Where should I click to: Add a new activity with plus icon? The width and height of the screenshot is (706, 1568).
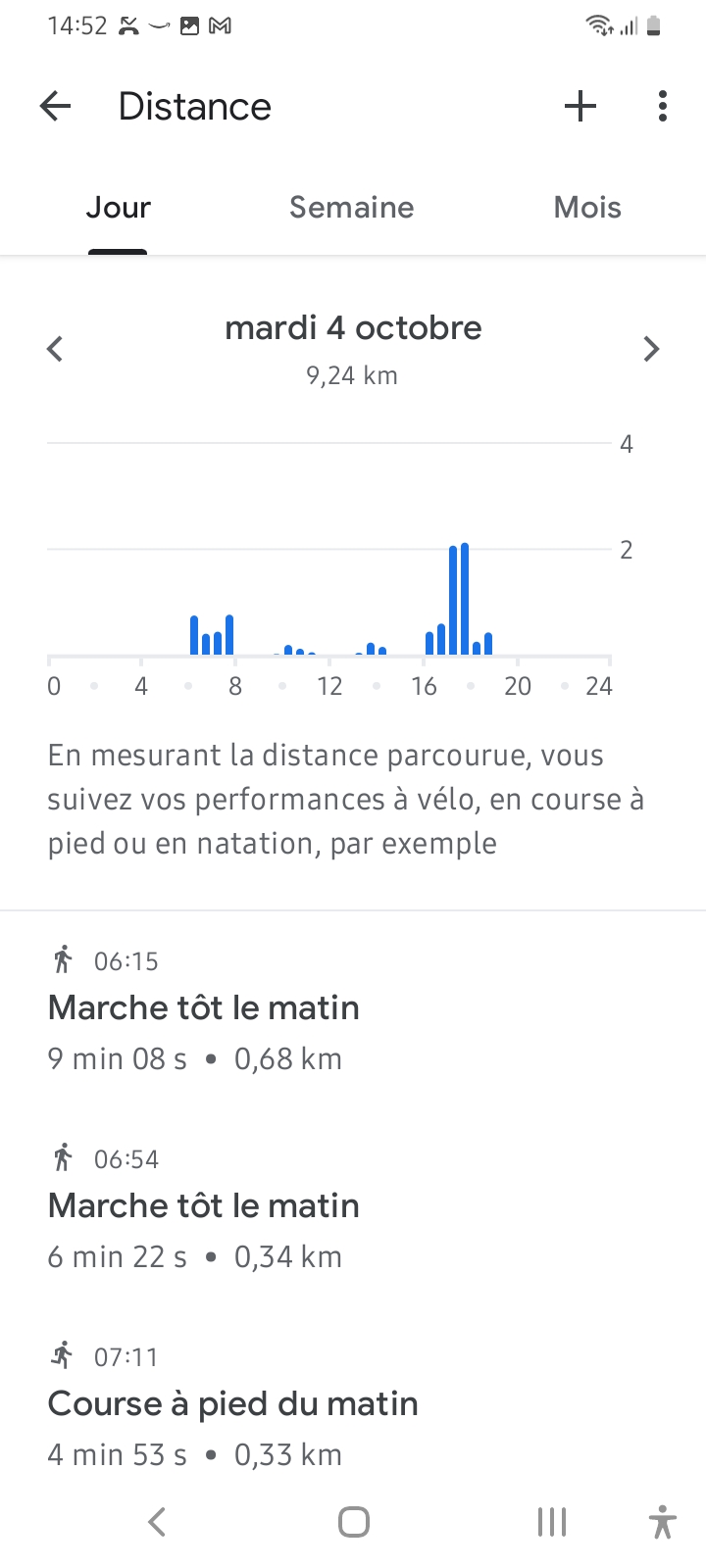pyautogui.click(x=580, y=106)
